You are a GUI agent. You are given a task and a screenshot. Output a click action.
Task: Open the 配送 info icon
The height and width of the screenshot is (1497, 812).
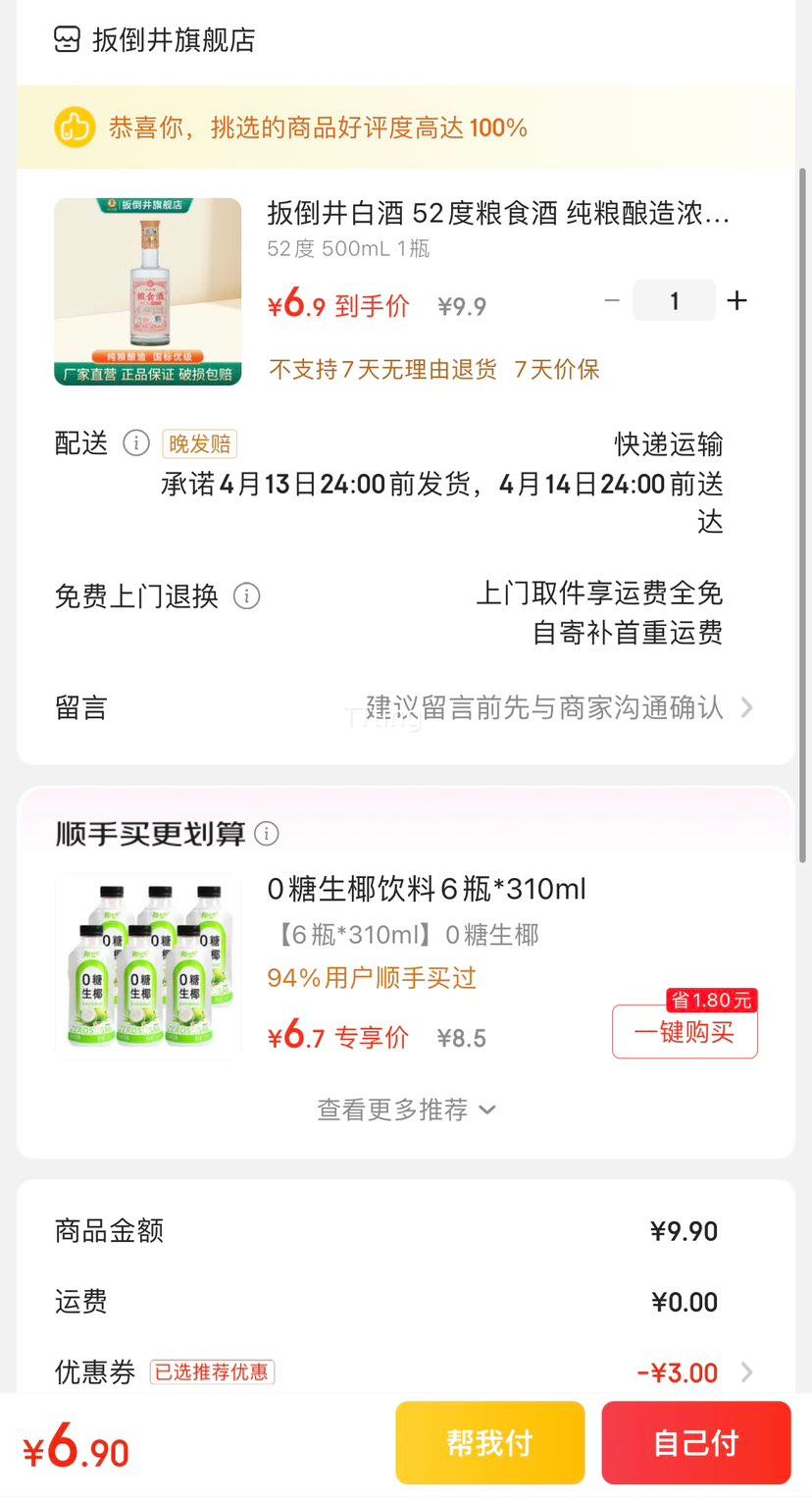136,443
